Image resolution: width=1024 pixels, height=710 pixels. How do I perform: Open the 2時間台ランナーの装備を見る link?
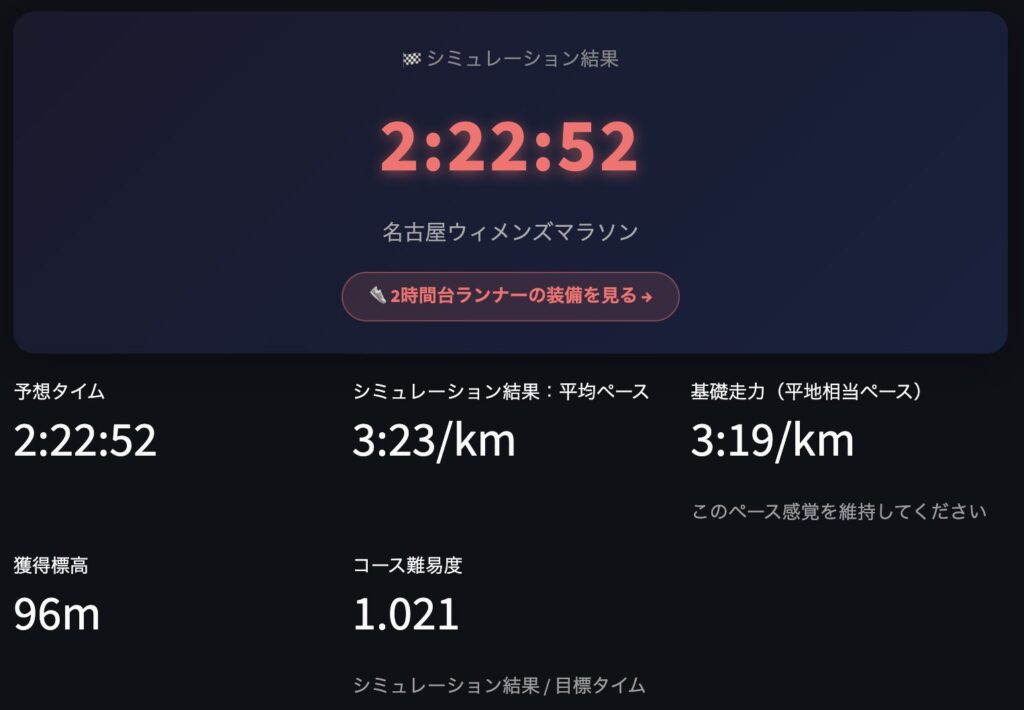[510, 296]
